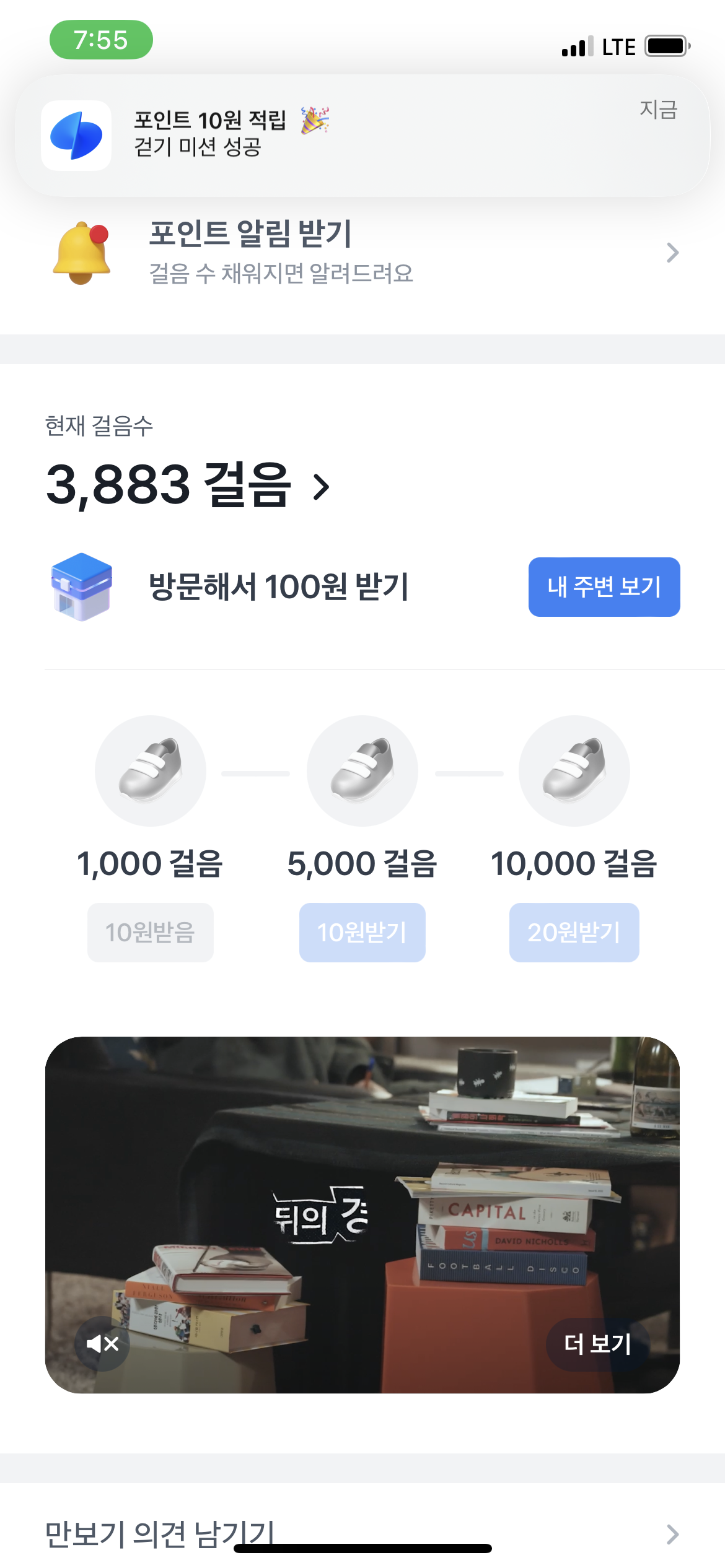This screenshot has height=1568, width=725.
Task: Unmute the video ad sound
Action: pyautogui.click(x=102, y=1343)
